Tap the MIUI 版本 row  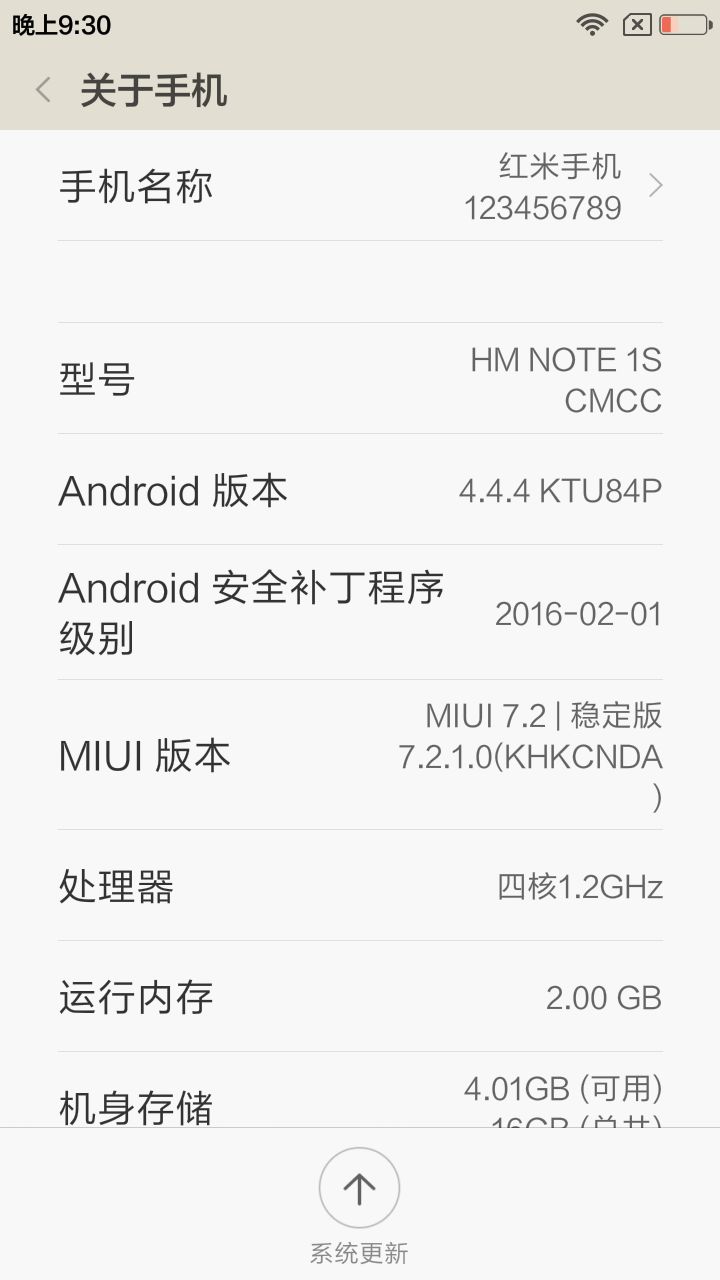pyautogui.click(x=360, y=755)
